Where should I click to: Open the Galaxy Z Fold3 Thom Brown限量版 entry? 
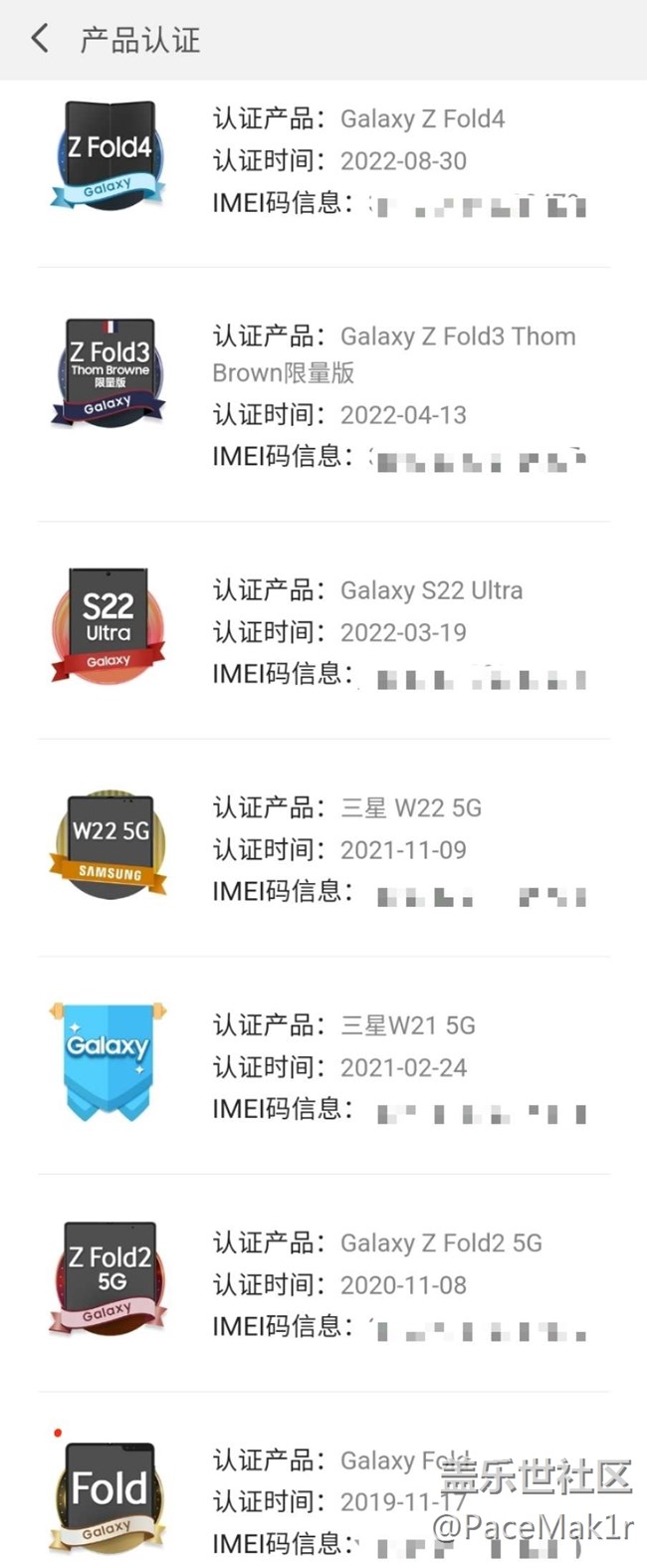point(323,394)
